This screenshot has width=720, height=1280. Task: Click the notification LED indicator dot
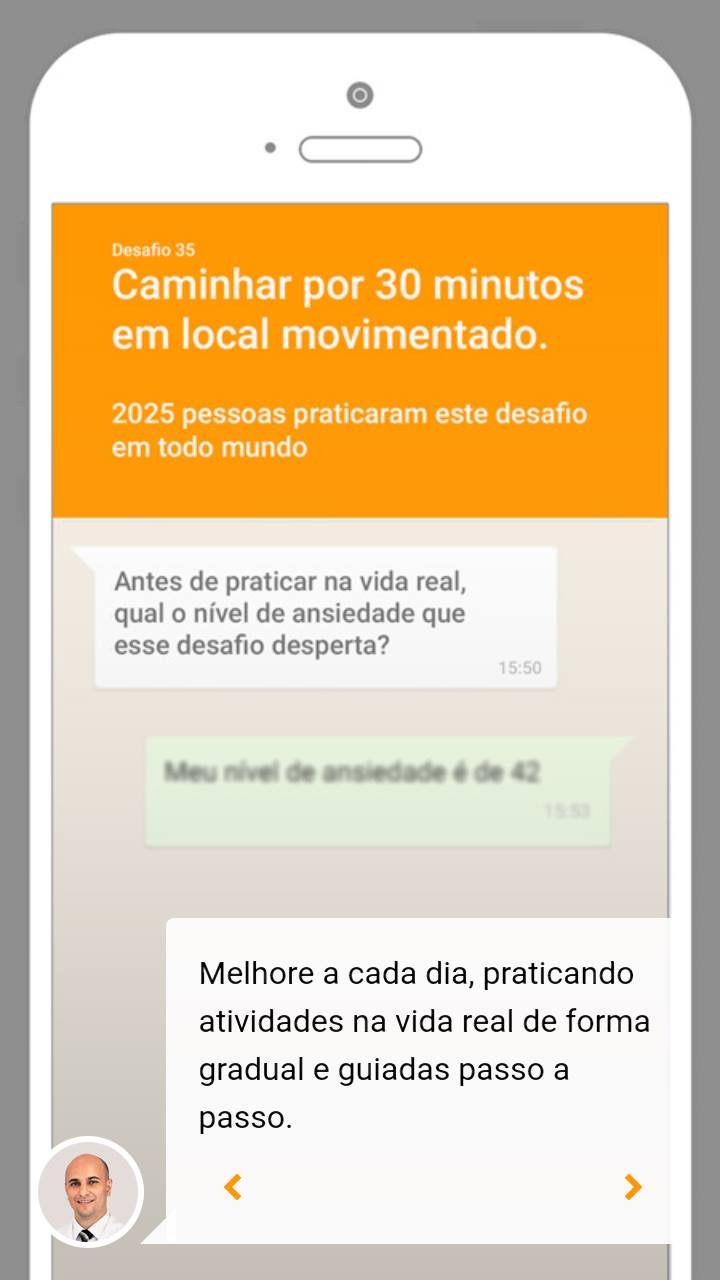pos(270,147)
